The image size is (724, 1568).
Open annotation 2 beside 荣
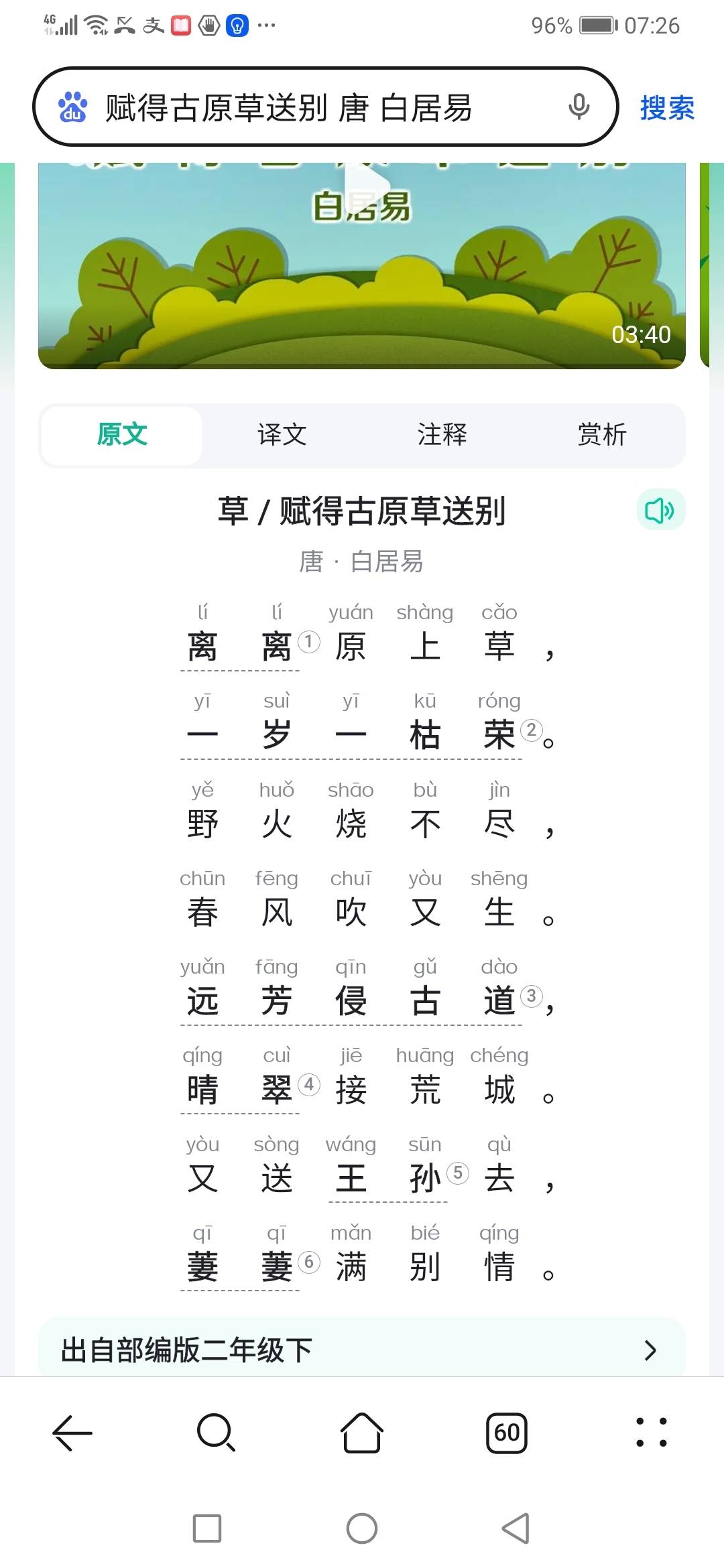pyautogui.click(x=531, y=730)
